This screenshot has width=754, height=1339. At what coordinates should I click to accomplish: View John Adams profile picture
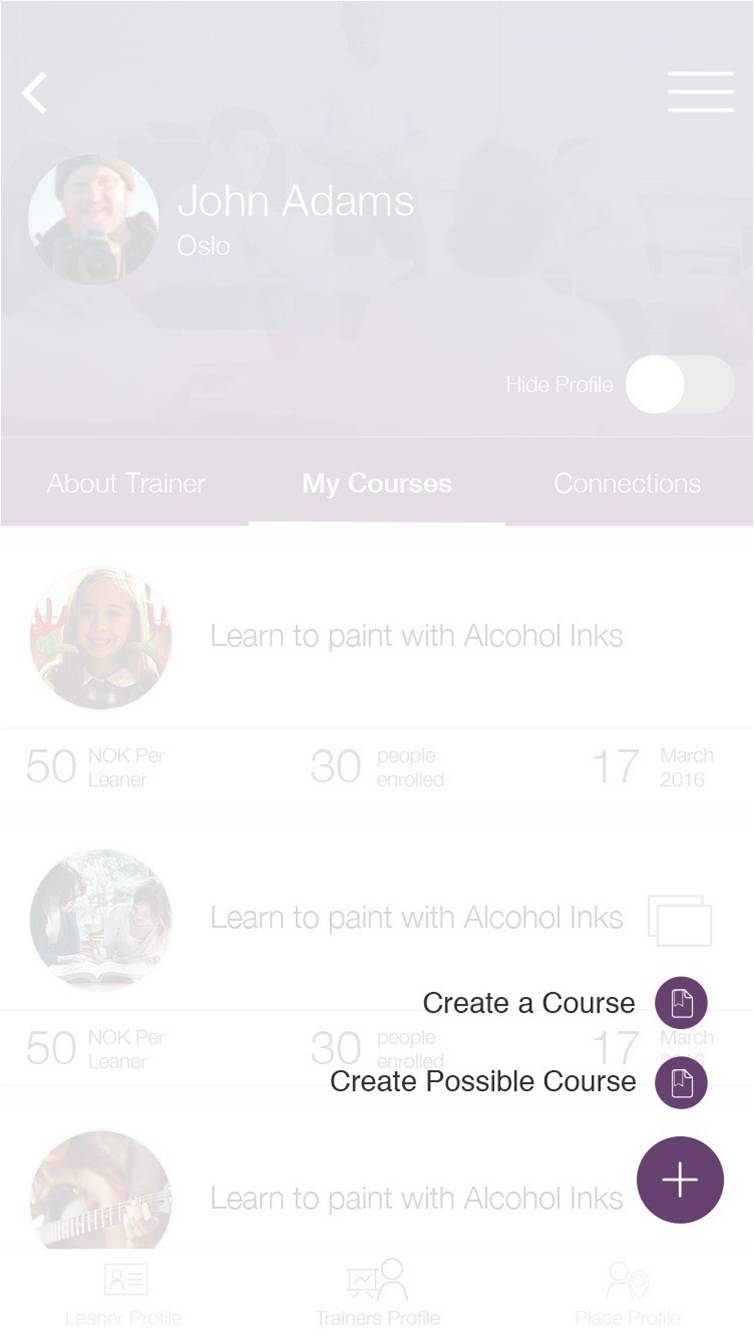[x=93, y=219]
